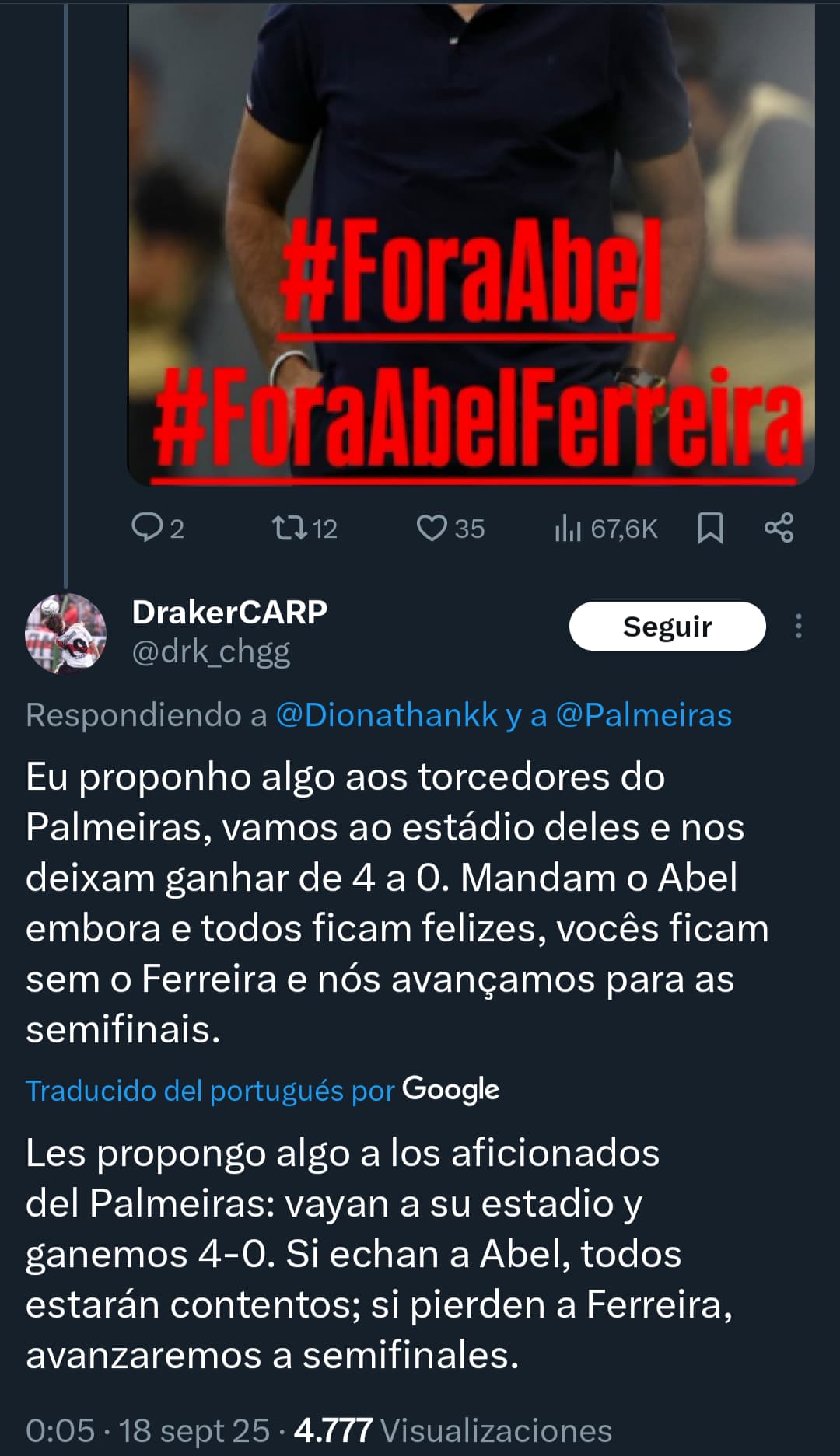Screen dimensions: 840x1456
Task: Open DrakerCARP's profile via the username
Action: pyautogui.click(x=229, y=613)
